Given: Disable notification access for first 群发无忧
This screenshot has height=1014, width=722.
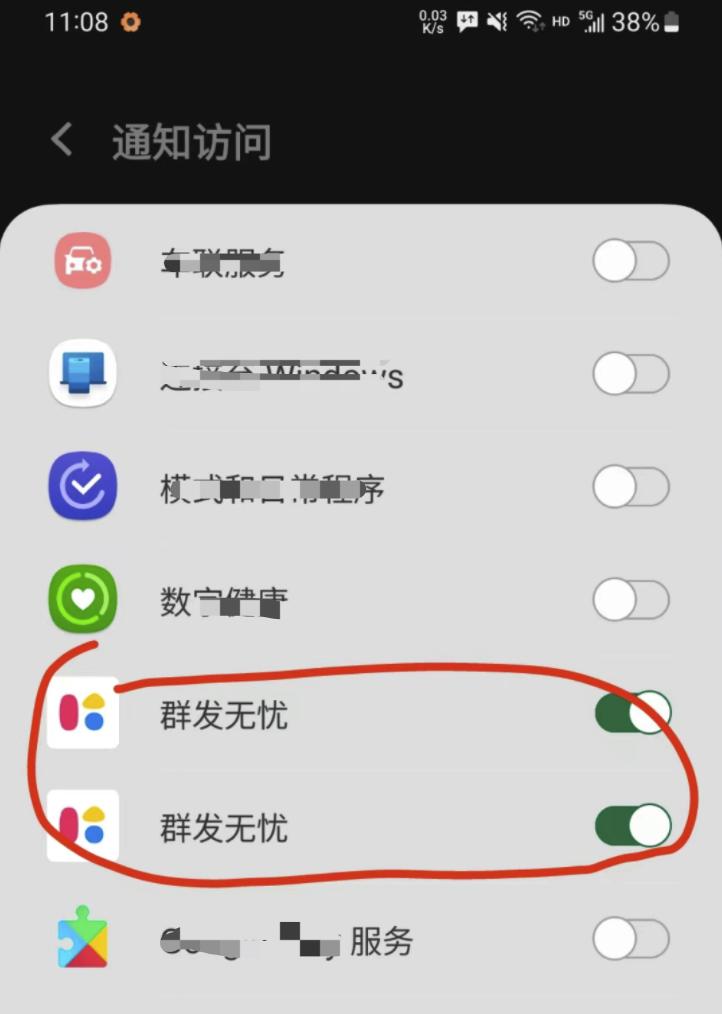Looking at the screenshot, I should [x=631, y=711].
